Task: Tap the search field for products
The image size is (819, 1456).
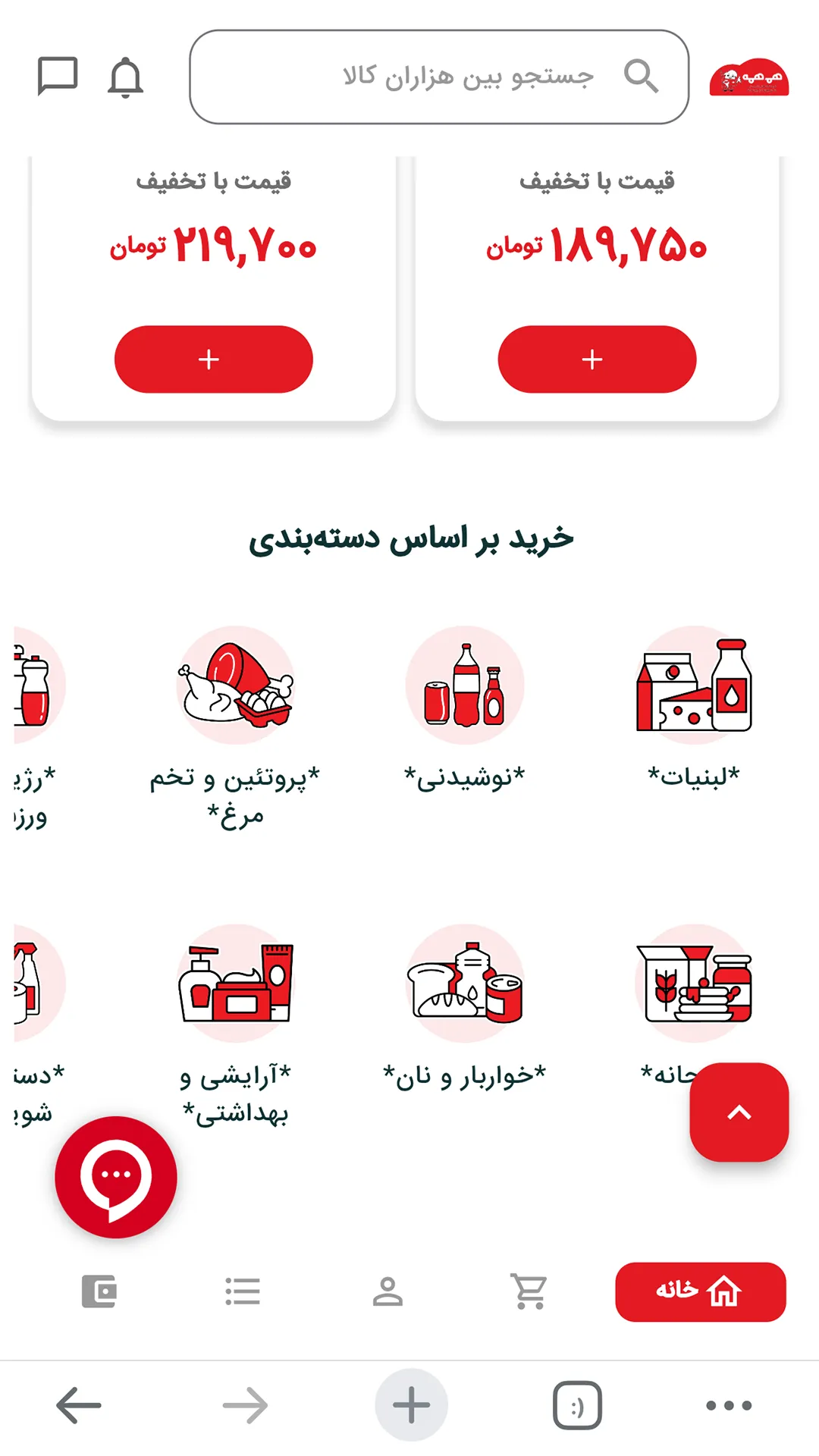Action: [439, 77]
